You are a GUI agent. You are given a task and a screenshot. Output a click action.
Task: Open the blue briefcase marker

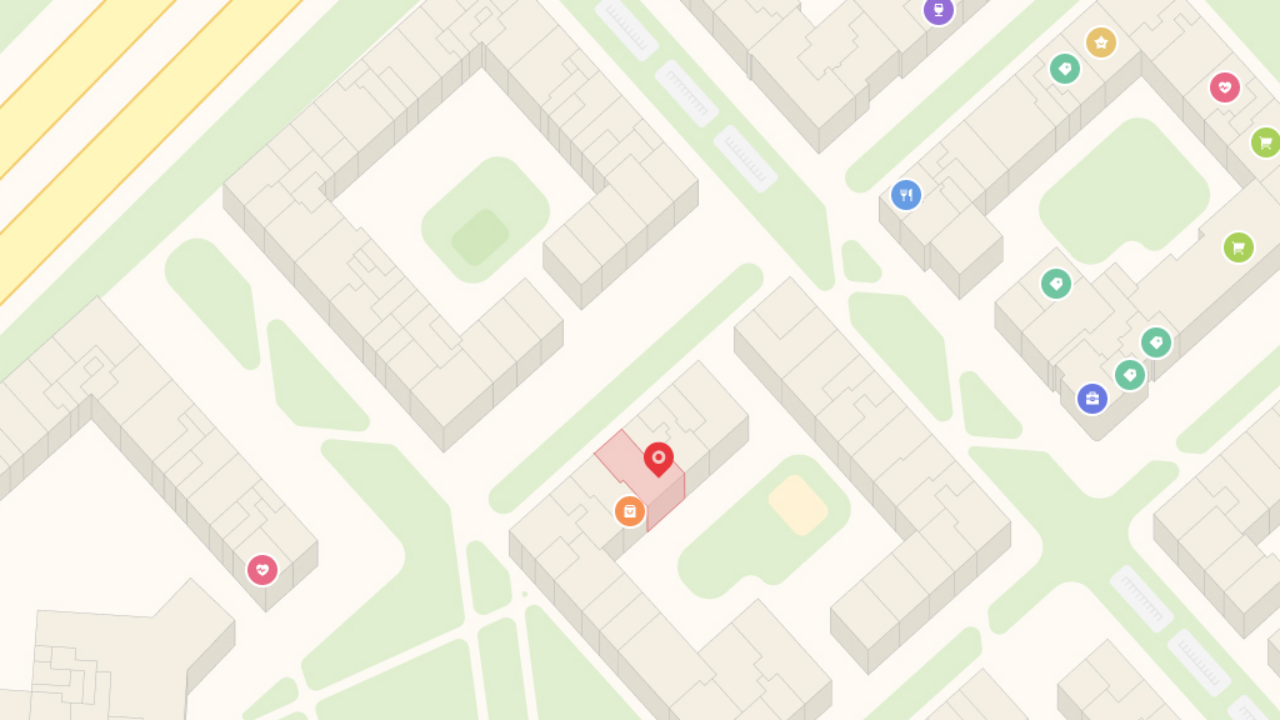pos(1092,399)
